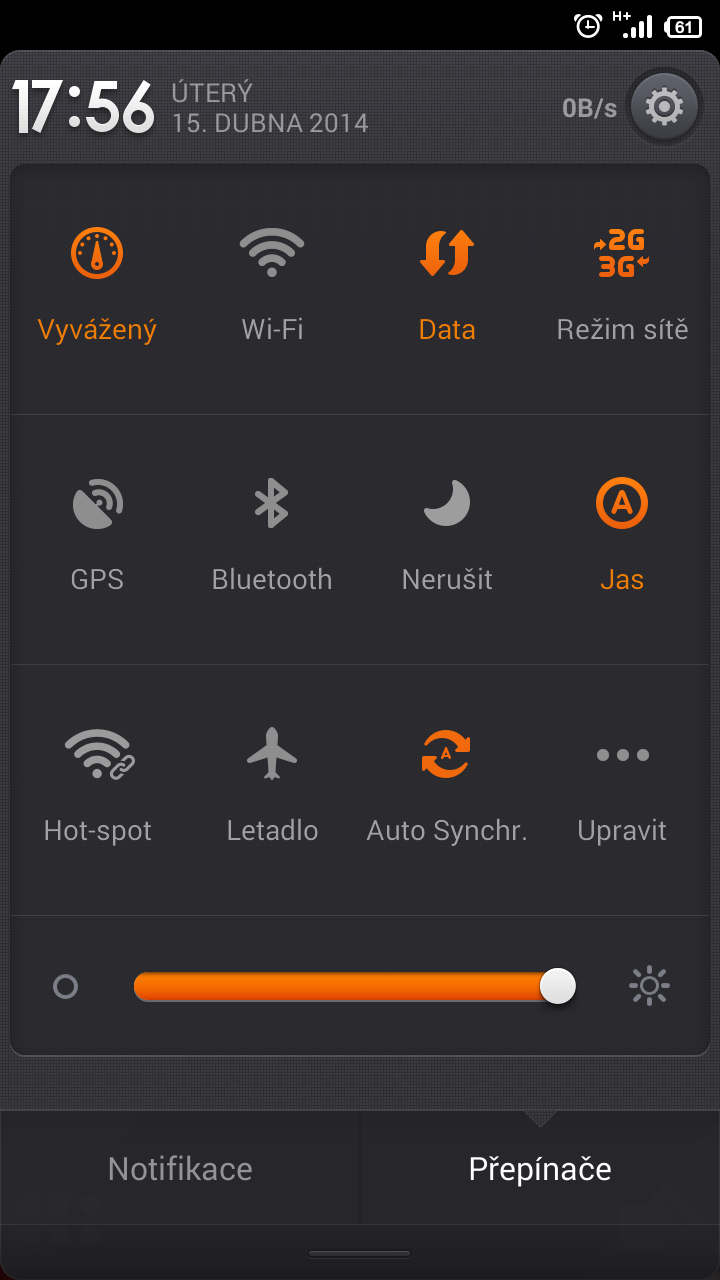The width and height of the screenshot is (720, 1280).
Task: Disable Auto Synchr.
Action: tap(447, 788)
